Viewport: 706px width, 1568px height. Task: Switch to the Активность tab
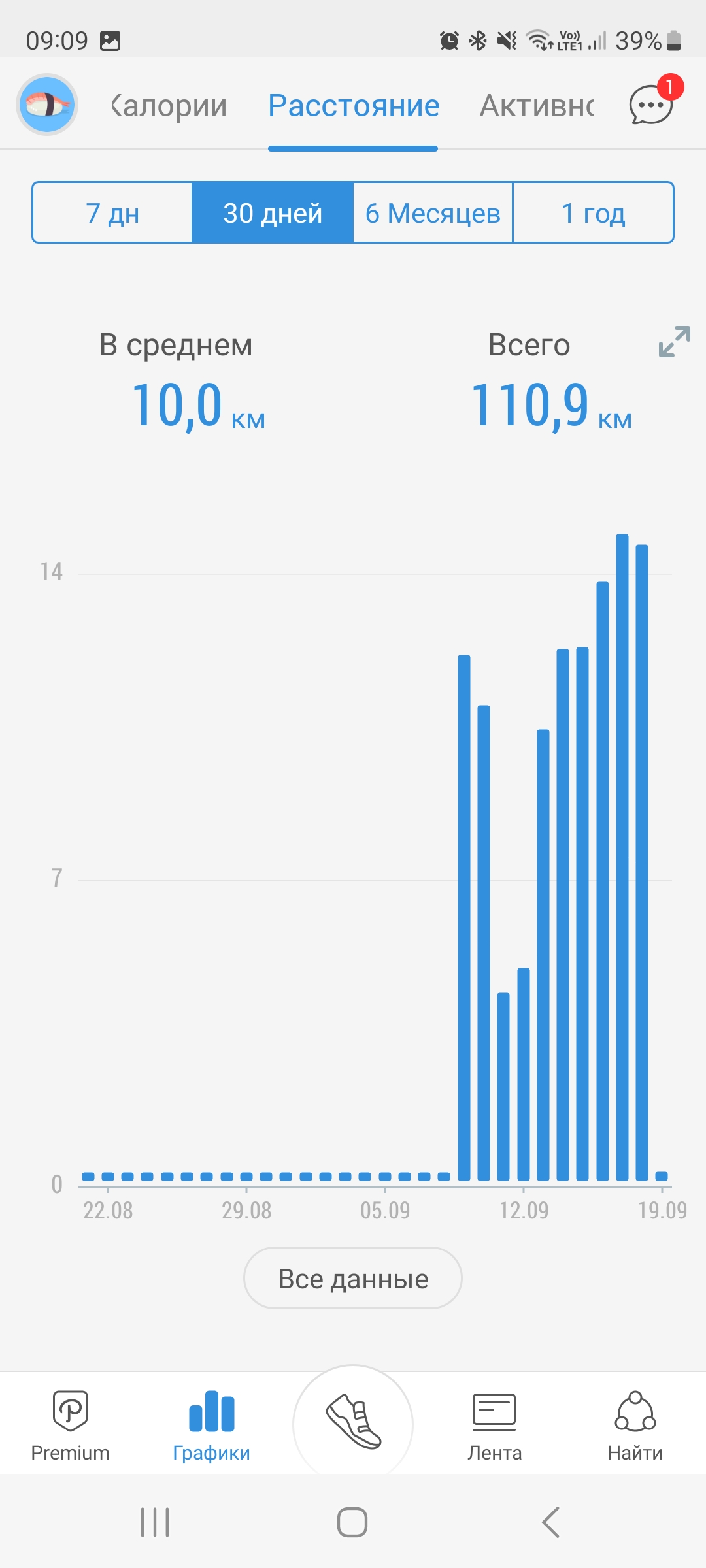(x=537, y=106)
